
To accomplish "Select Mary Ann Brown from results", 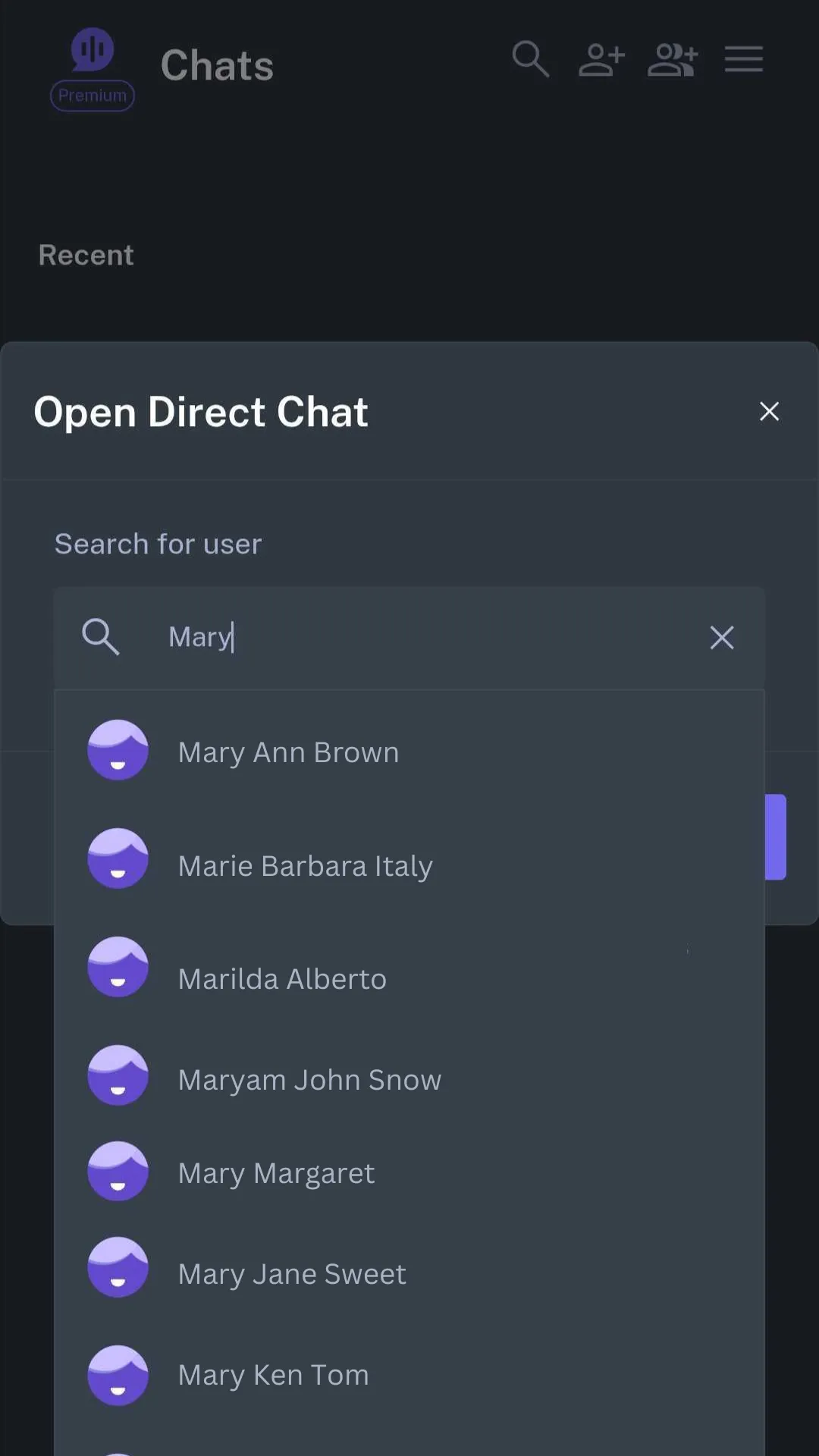I will [x=287, y=752].
